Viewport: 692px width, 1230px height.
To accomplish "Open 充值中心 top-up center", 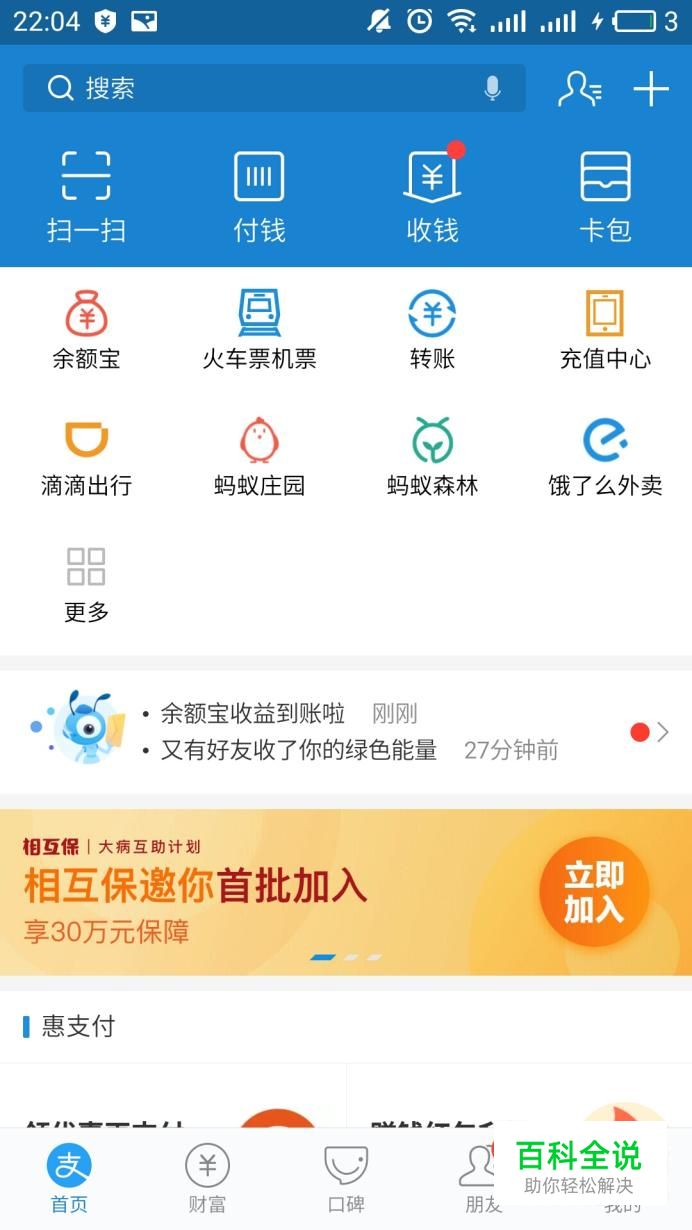I will tap(605, 330).
